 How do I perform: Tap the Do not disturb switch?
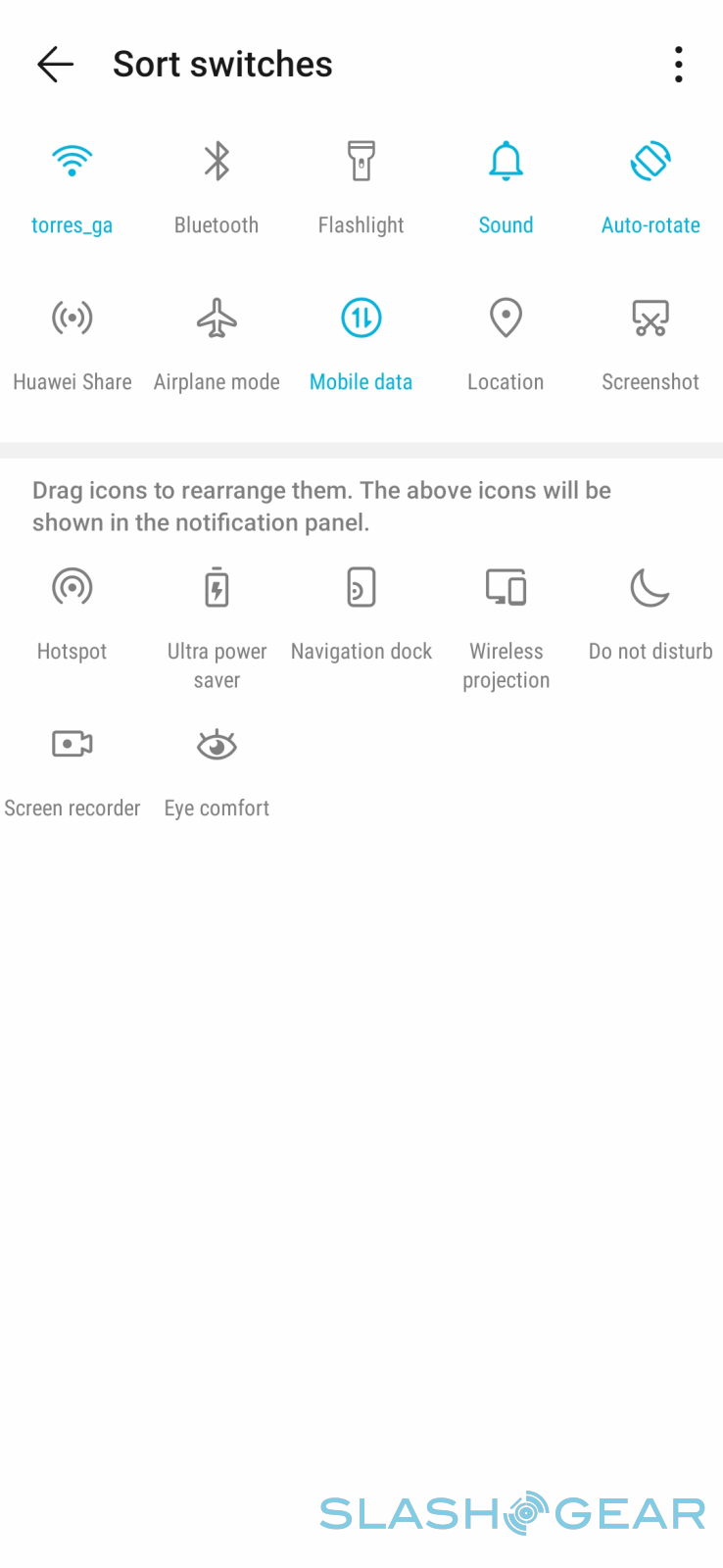[x=651, y=588]
